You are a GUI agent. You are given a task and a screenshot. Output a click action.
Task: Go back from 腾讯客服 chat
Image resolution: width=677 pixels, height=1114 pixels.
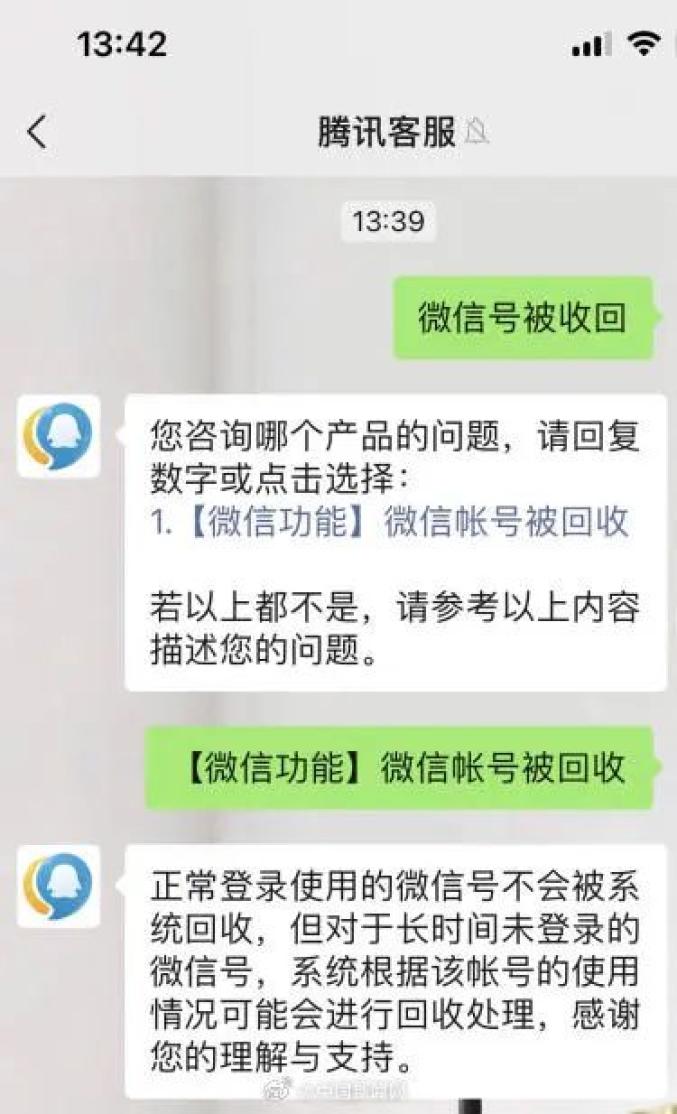coord(38,132)
